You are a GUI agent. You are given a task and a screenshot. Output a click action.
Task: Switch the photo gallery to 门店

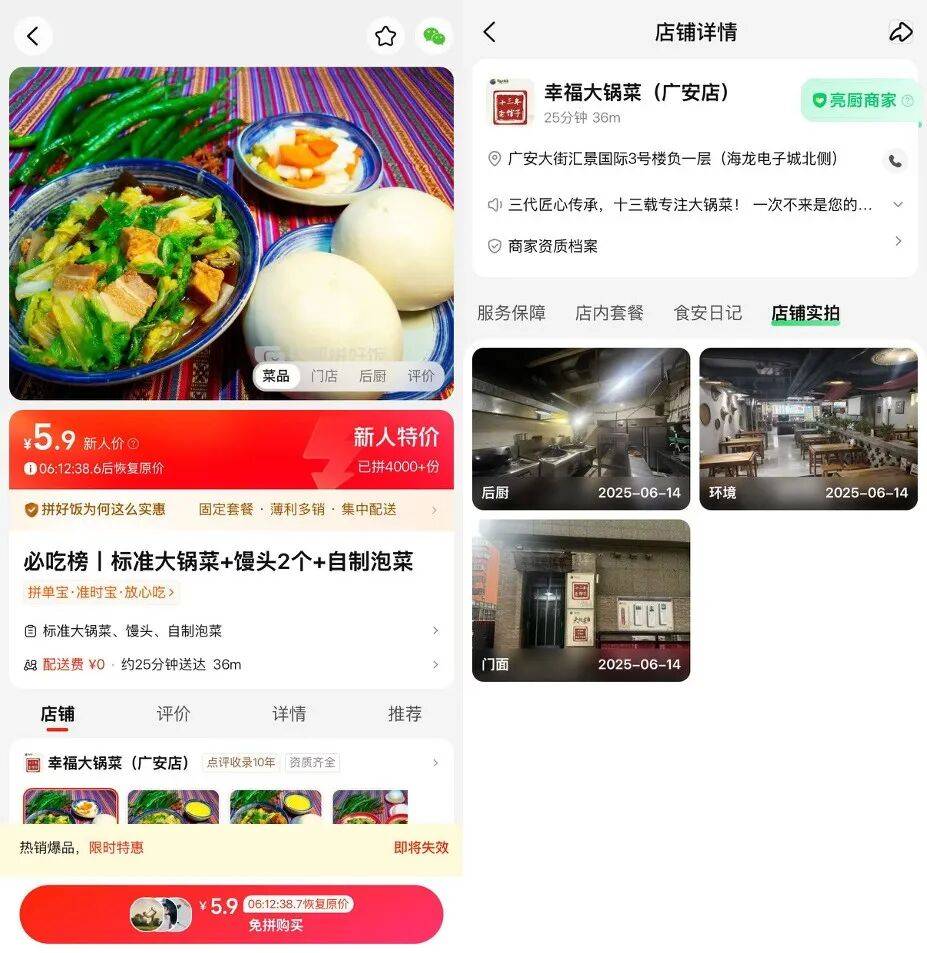(324, 376)
